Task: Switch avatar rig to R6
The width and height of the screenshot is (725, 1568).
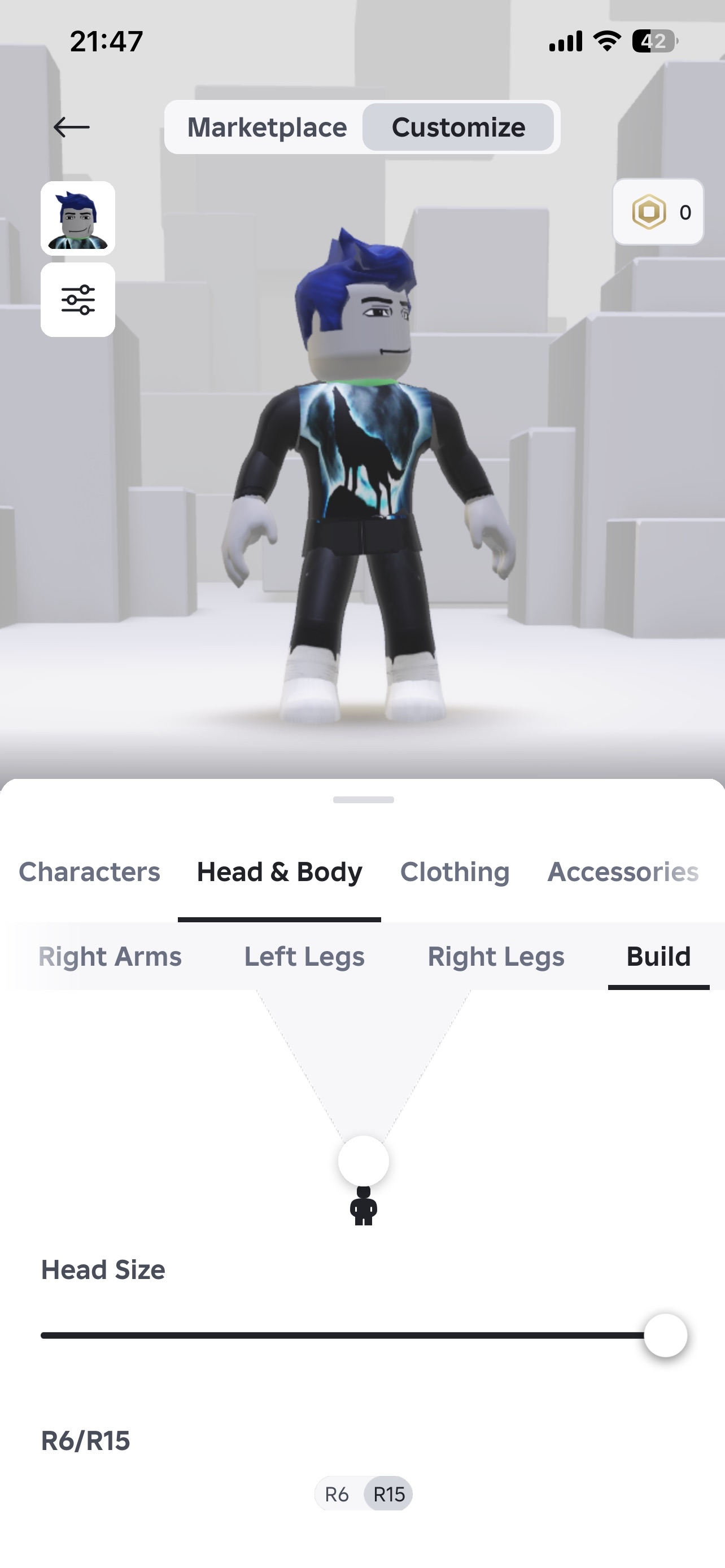Action: 337,1493
